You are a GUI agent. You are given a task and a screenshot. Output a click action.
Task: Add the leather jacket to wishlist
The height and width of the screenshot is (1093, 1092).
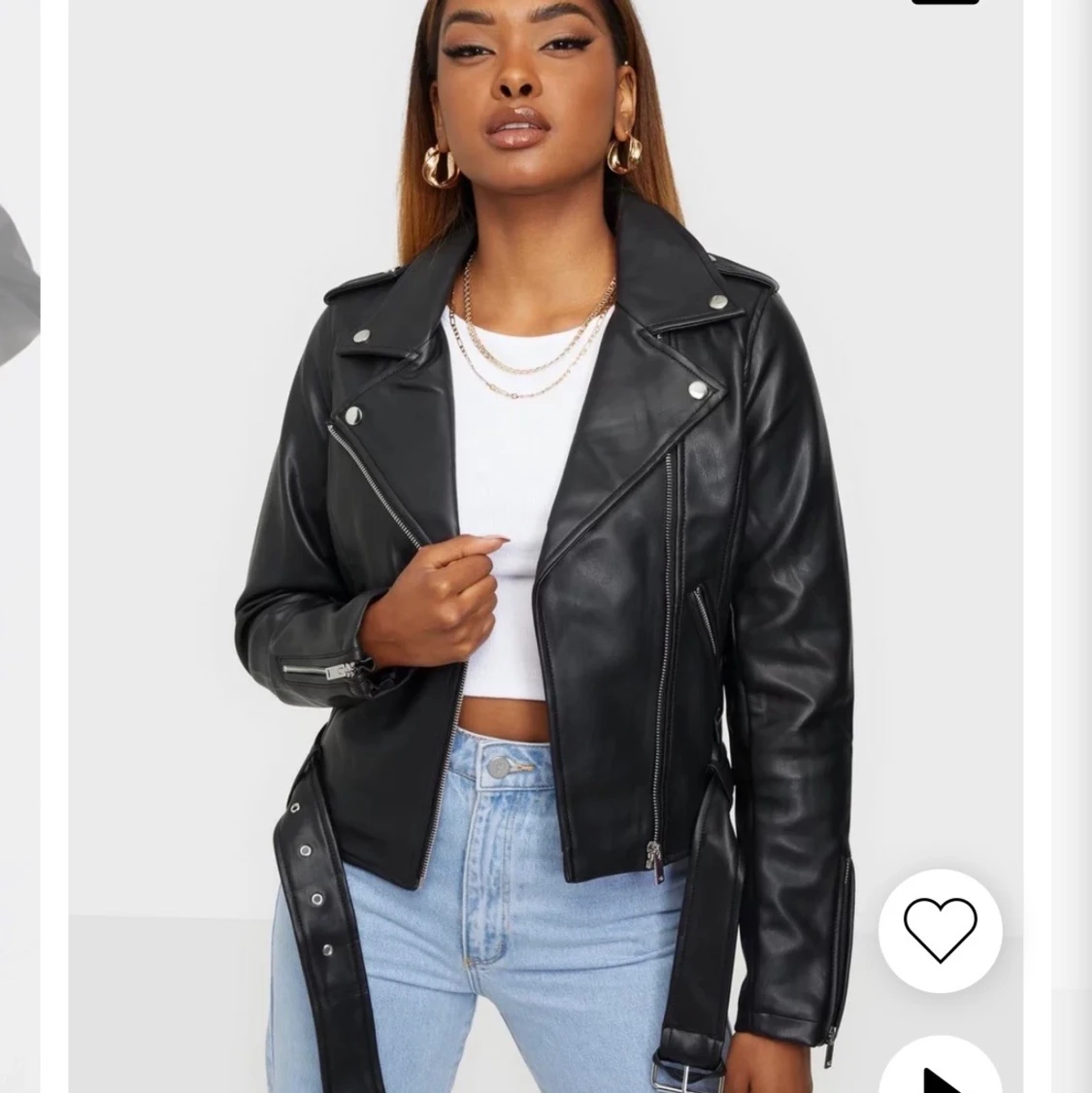940,930
